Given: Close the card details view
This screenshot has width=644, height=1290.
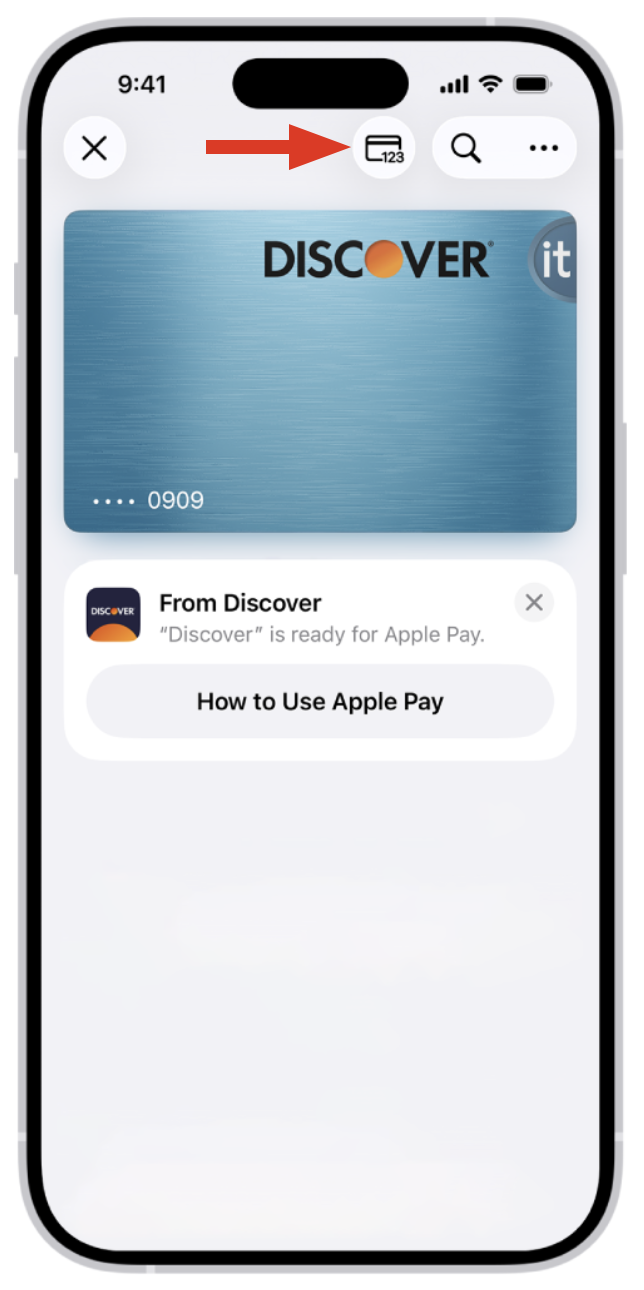Looking at the screenshot, I should click(94, 149).
